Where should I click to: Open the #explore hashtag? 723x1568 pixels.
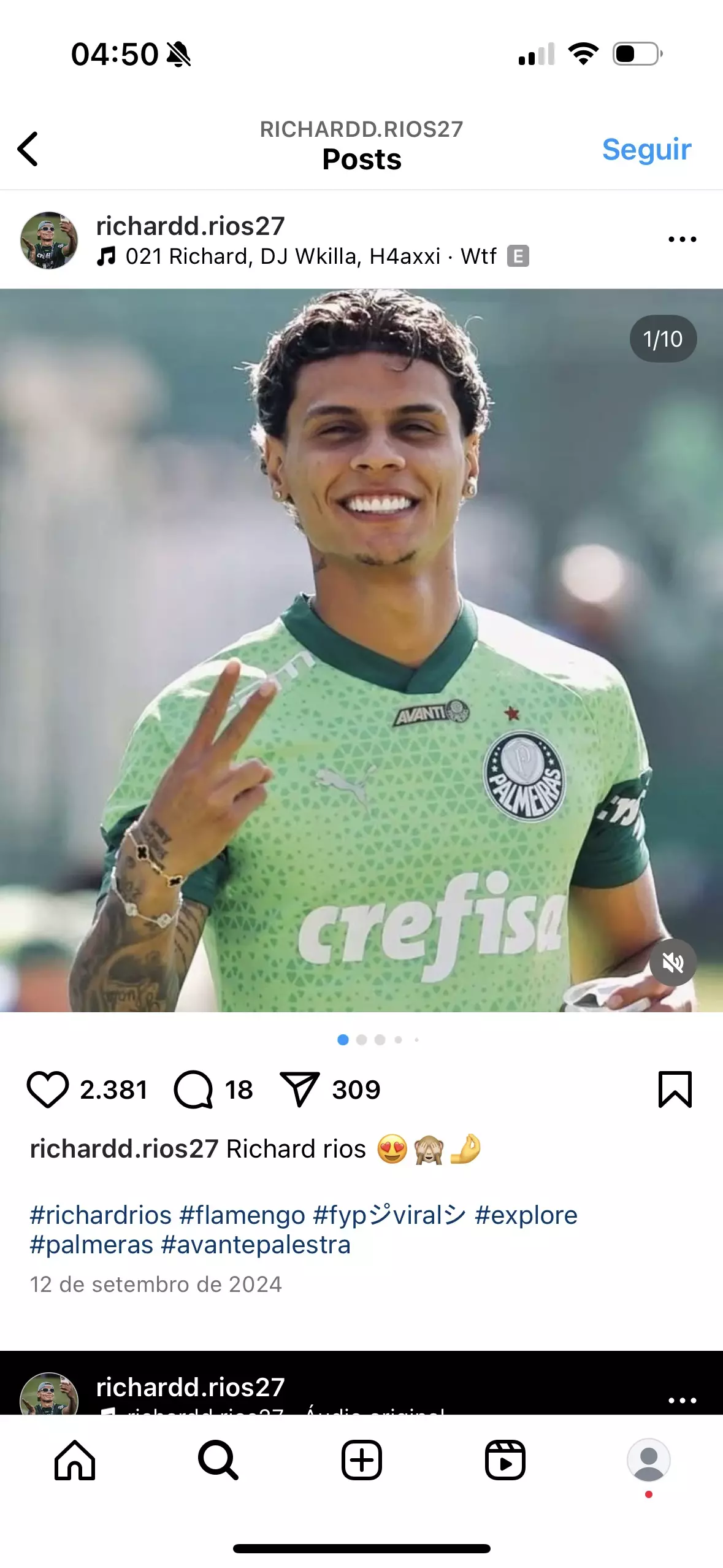coord(526,1215)
